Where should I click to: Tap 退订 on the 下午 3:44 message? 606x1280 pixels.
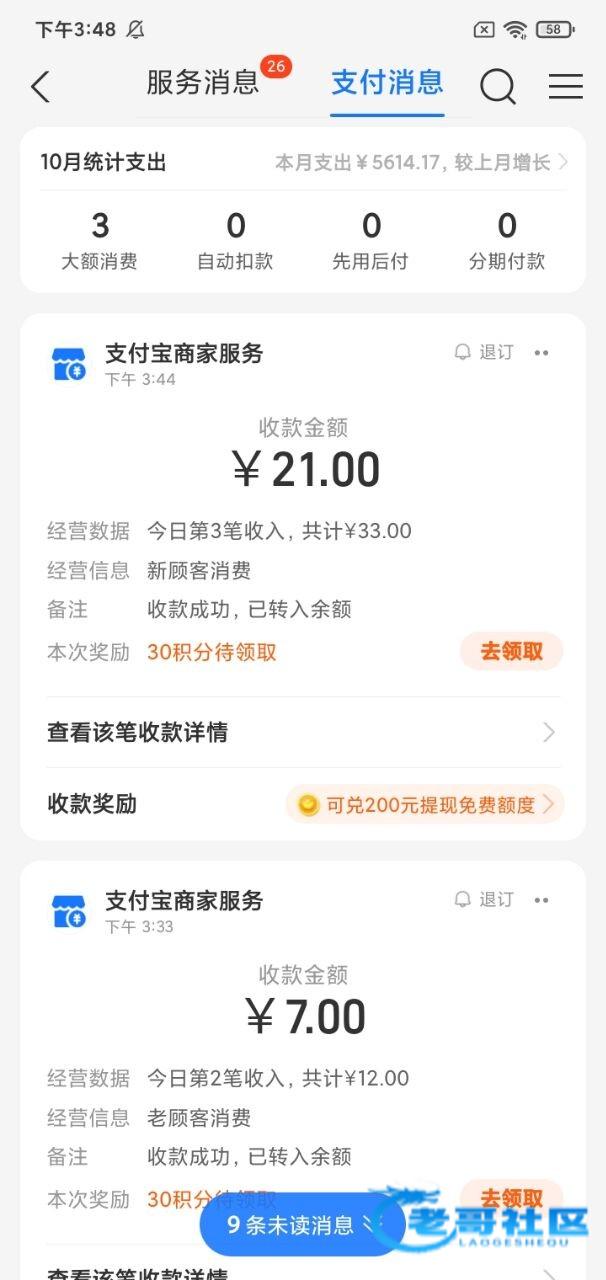pos(484,352)
